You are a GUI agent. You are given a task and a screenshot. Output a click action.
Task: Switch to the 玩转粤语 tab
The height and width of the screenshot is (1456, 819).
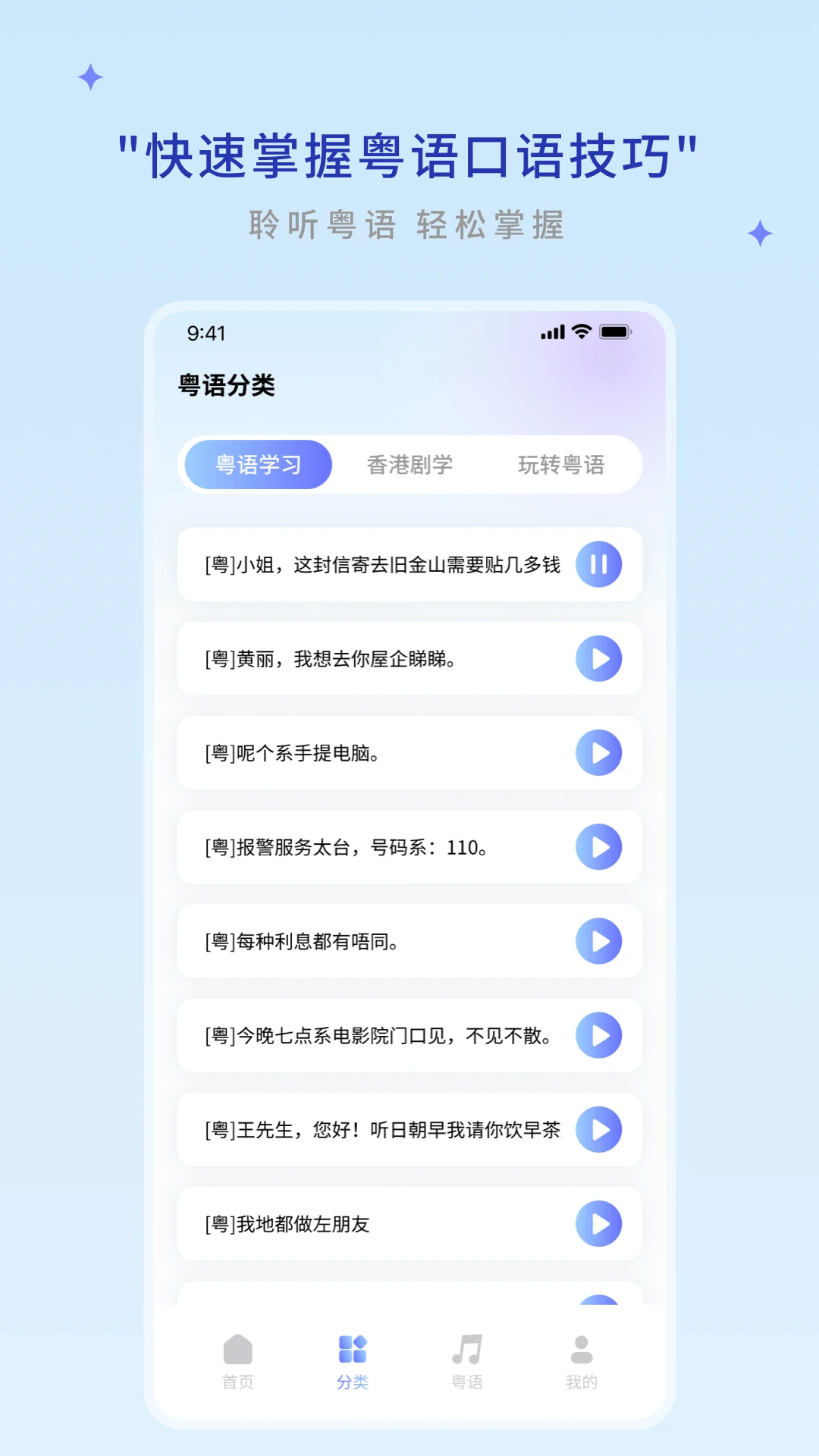(x=562, y=466)
